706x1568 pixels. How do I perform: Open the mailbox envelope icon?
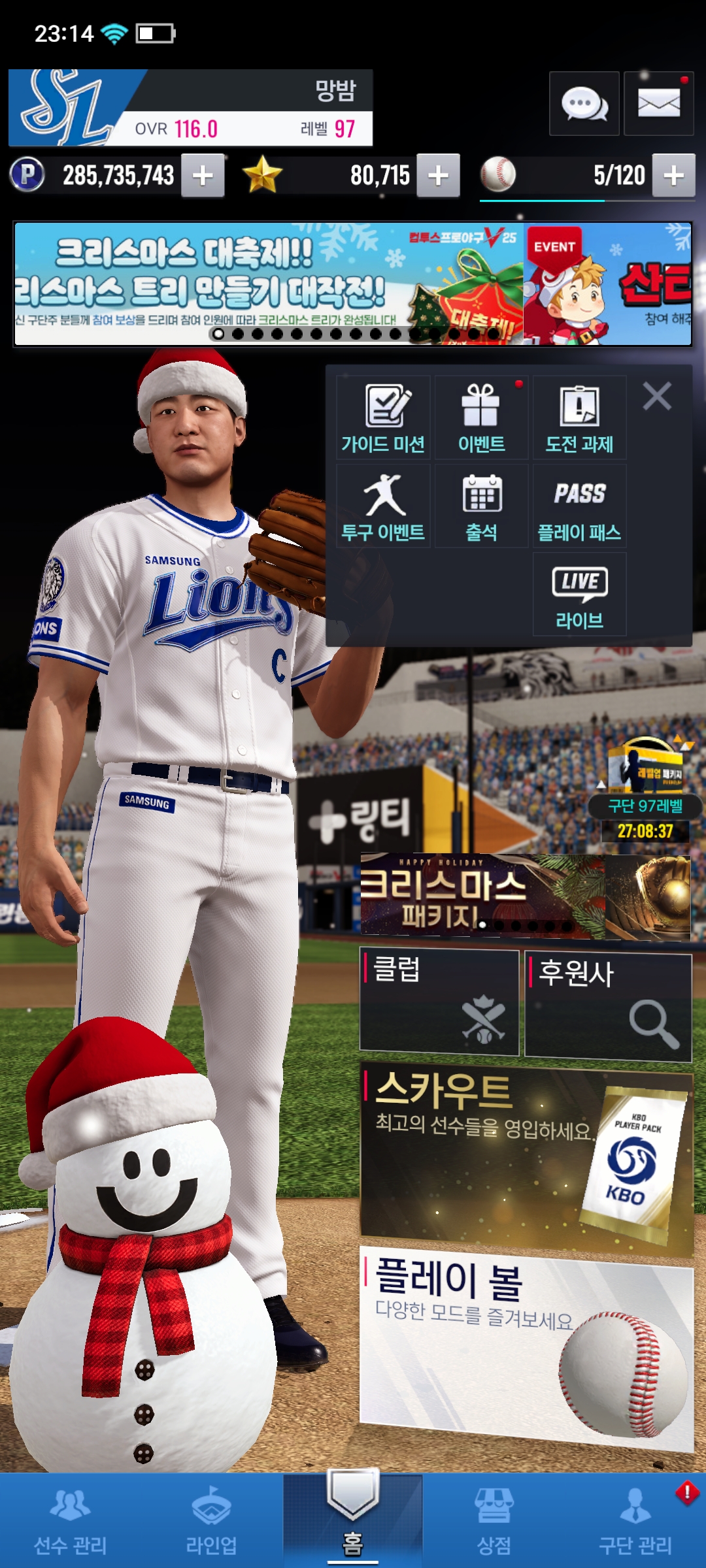(x=658, y=104)
